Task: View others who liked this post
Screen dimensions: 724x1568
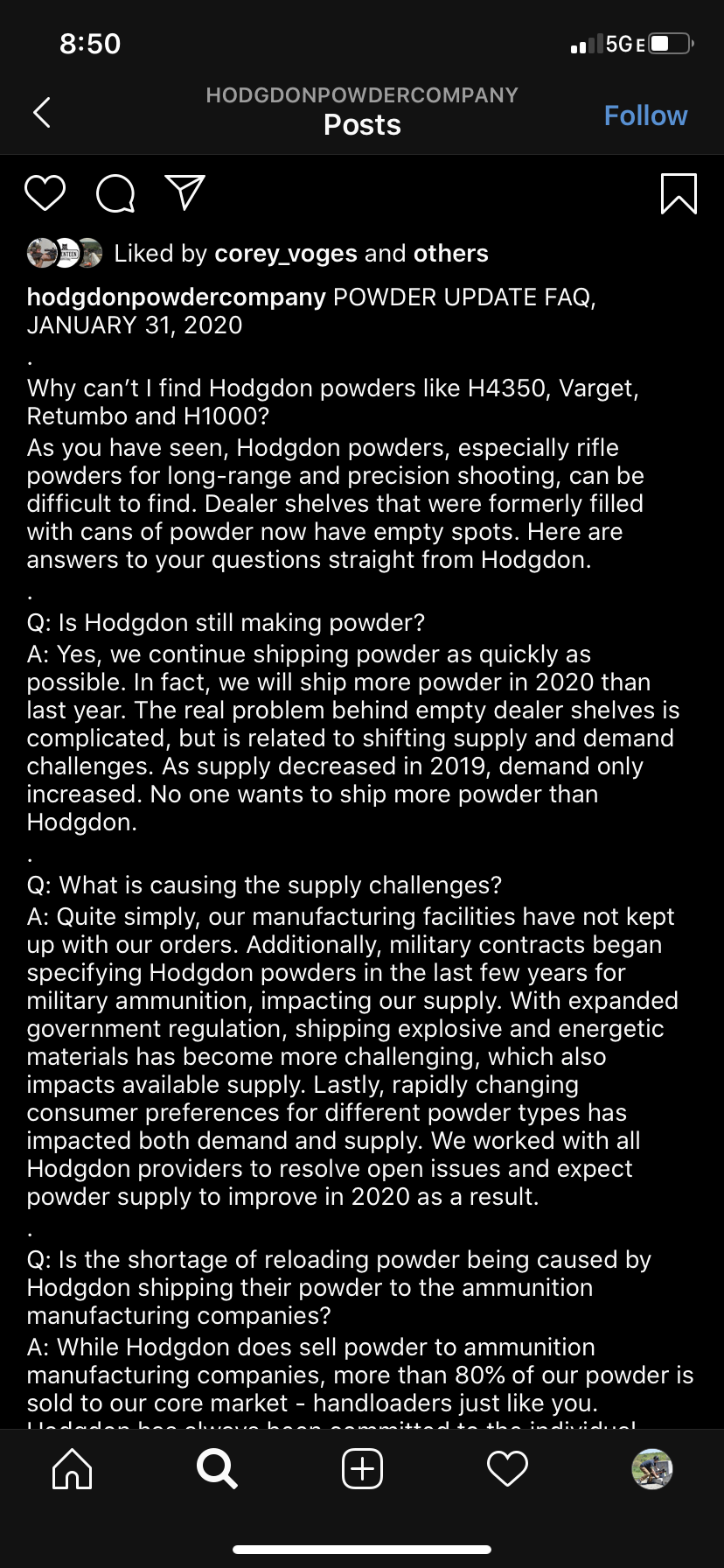Action: pos(450,254)
